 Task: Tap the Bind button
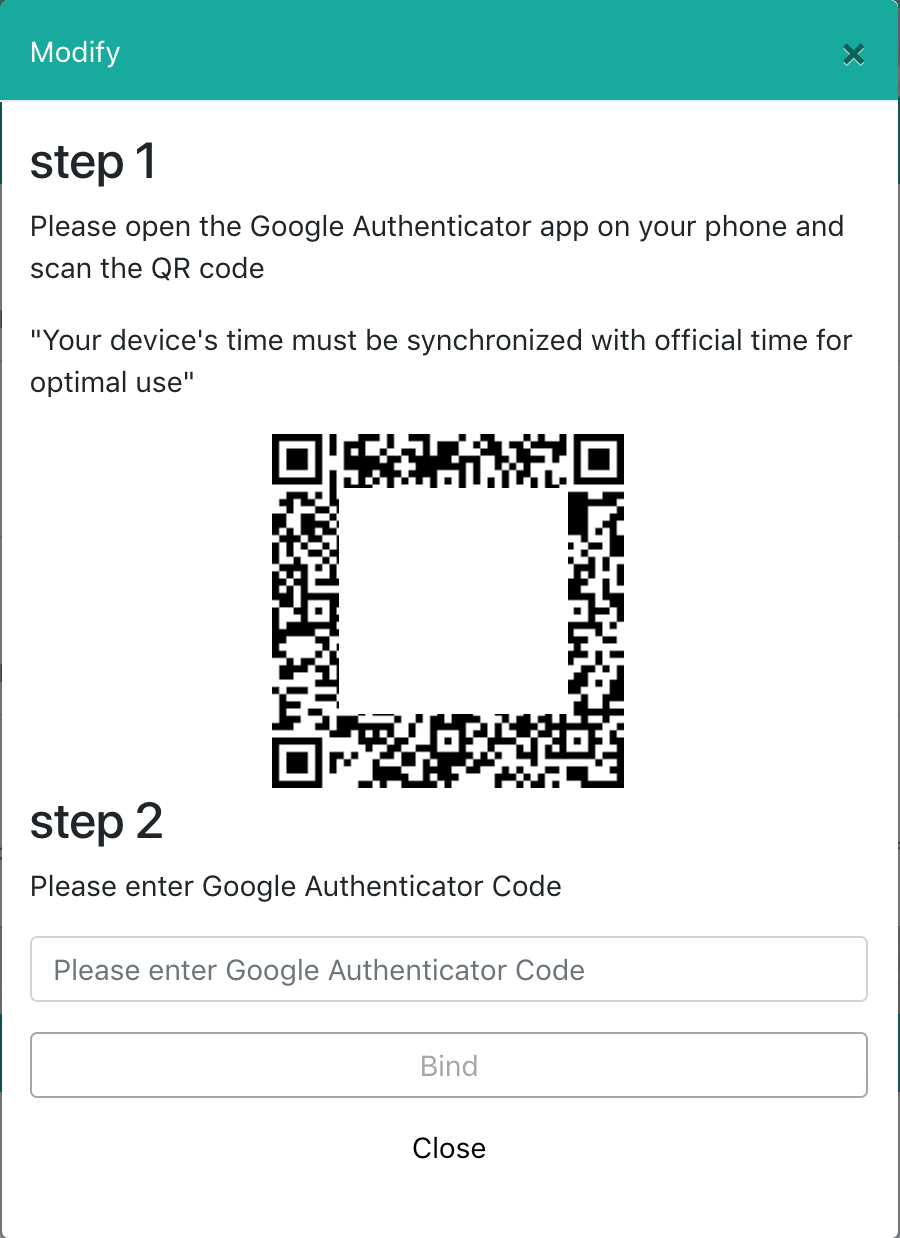448,1065
